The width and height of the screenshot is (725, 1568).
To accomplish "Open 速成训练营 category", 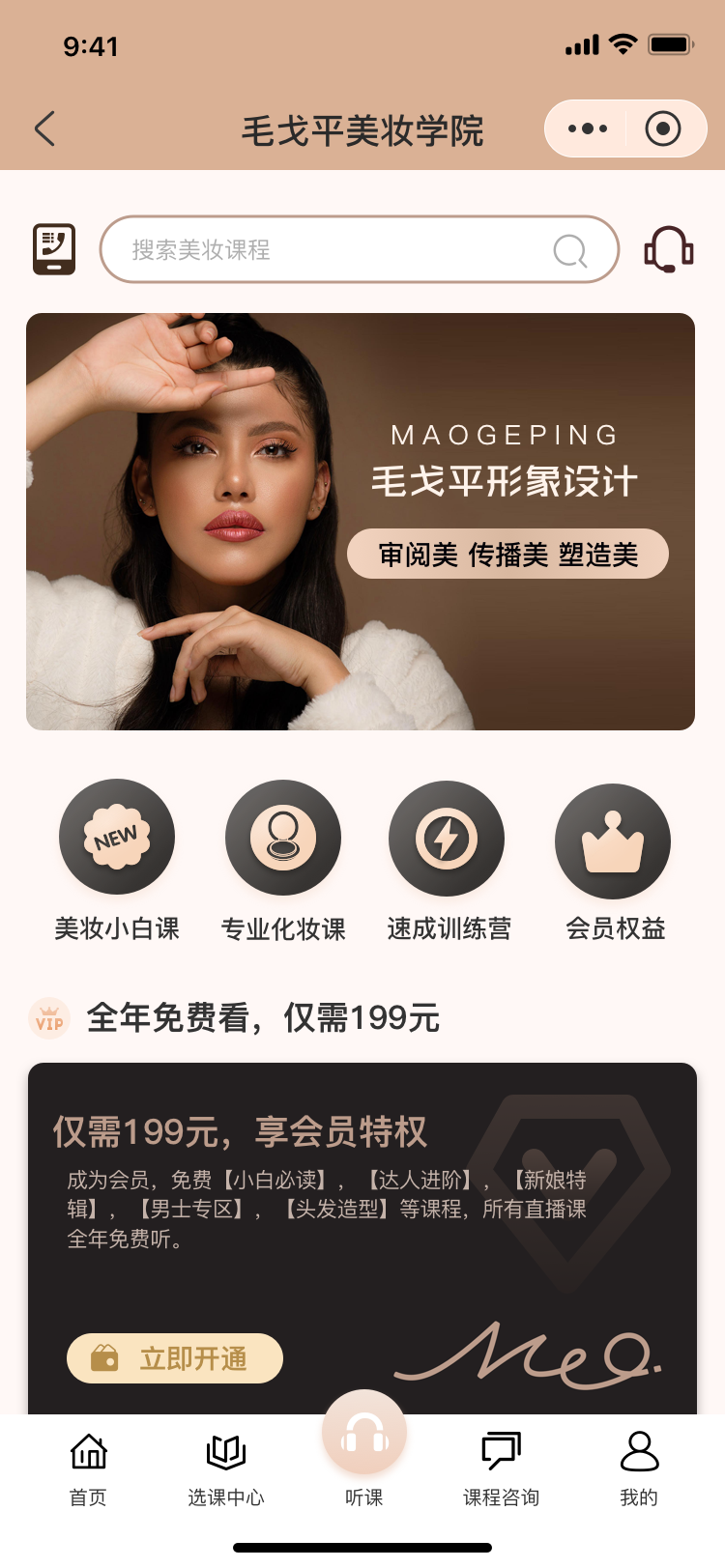I will click(448, 839).
